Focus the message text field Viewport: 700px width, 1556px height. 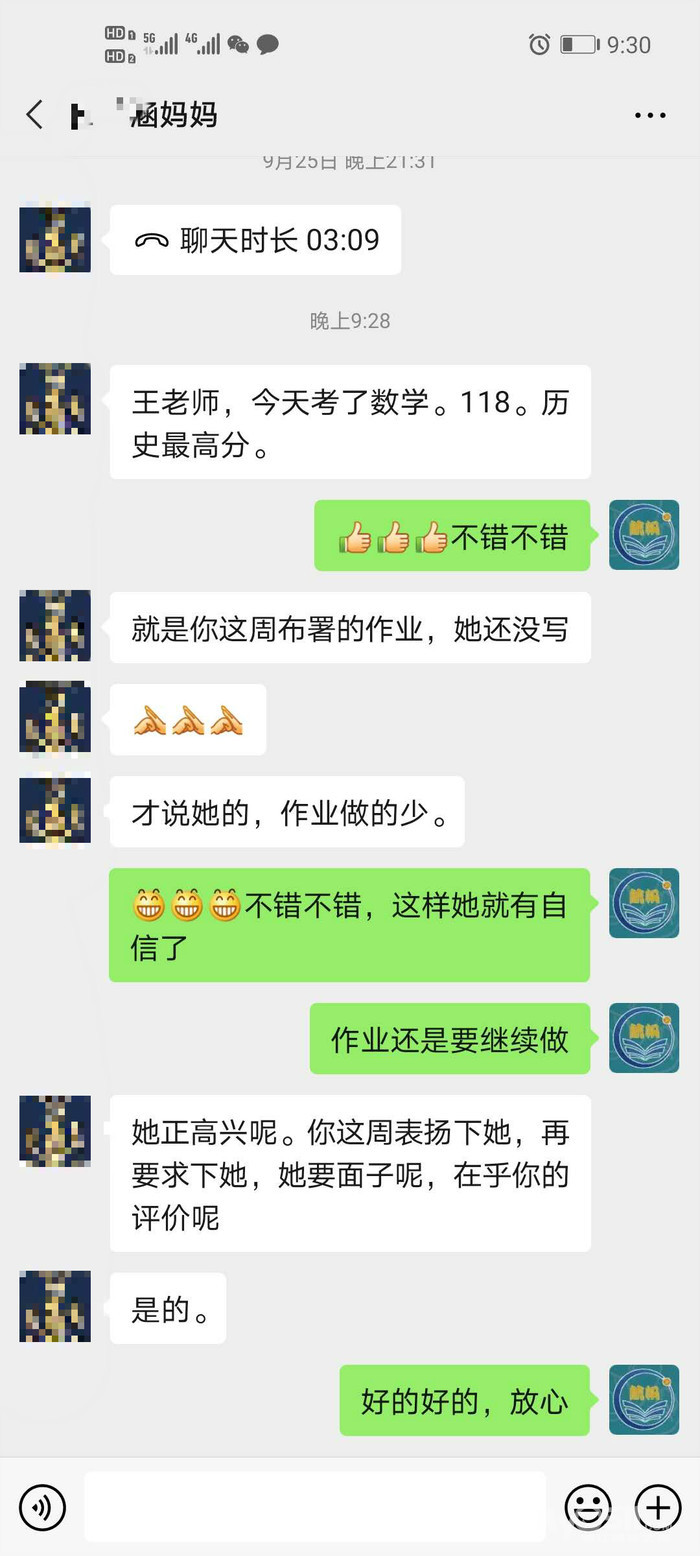pos(315,1507)
